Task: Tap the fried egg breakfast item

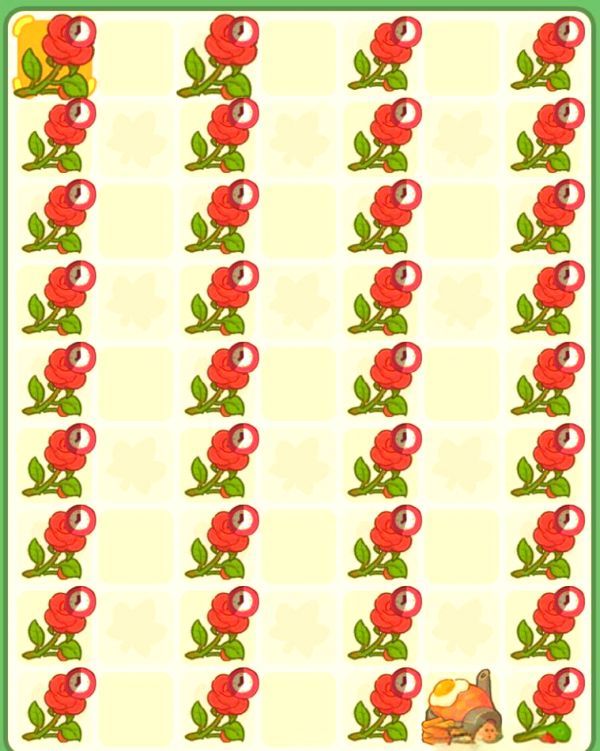Action: [x=461, y=706]
